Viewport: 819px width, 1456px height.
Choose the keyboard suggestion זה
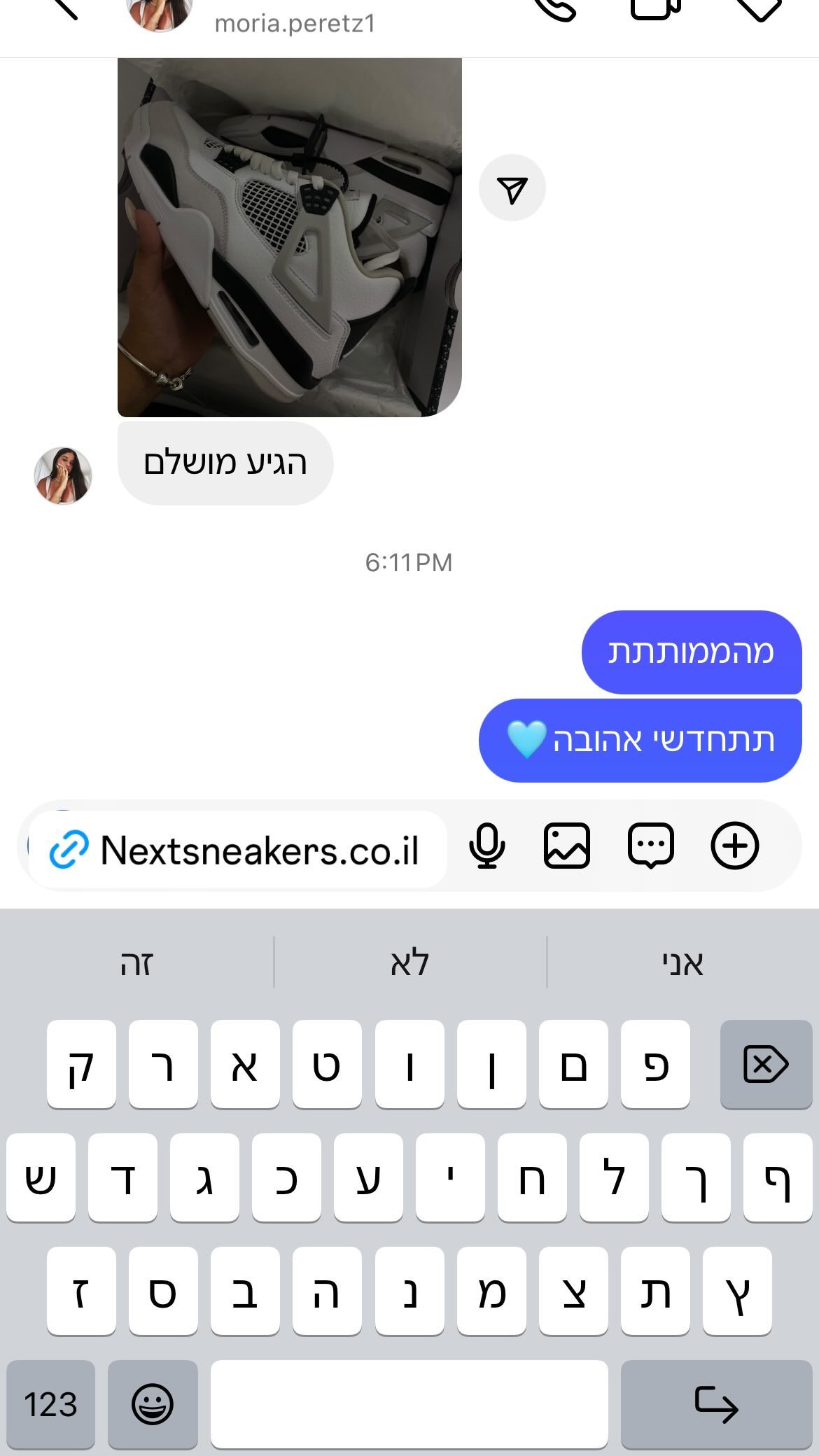click(136, 963)
